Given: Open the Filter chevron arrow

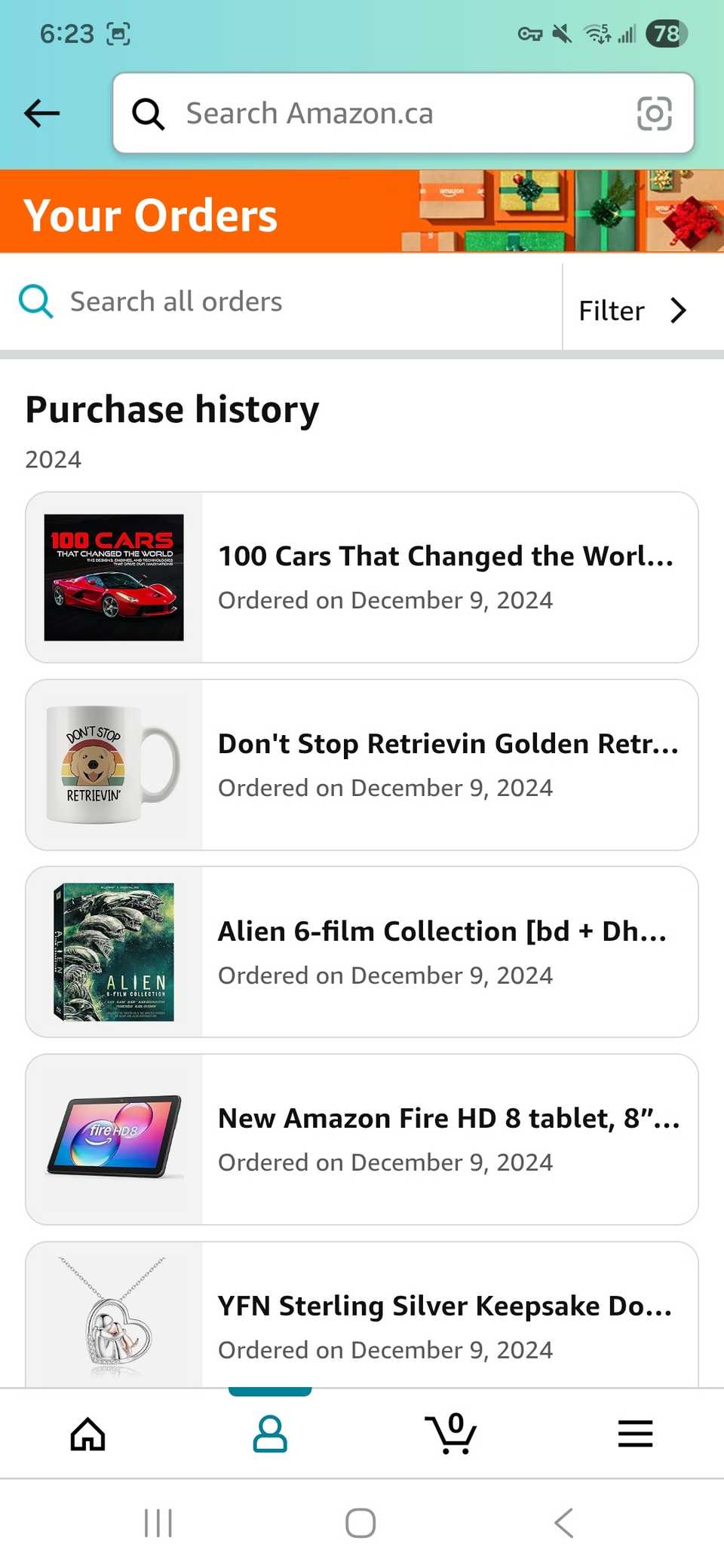Looking at the screenshot, I should pos(677,310).
